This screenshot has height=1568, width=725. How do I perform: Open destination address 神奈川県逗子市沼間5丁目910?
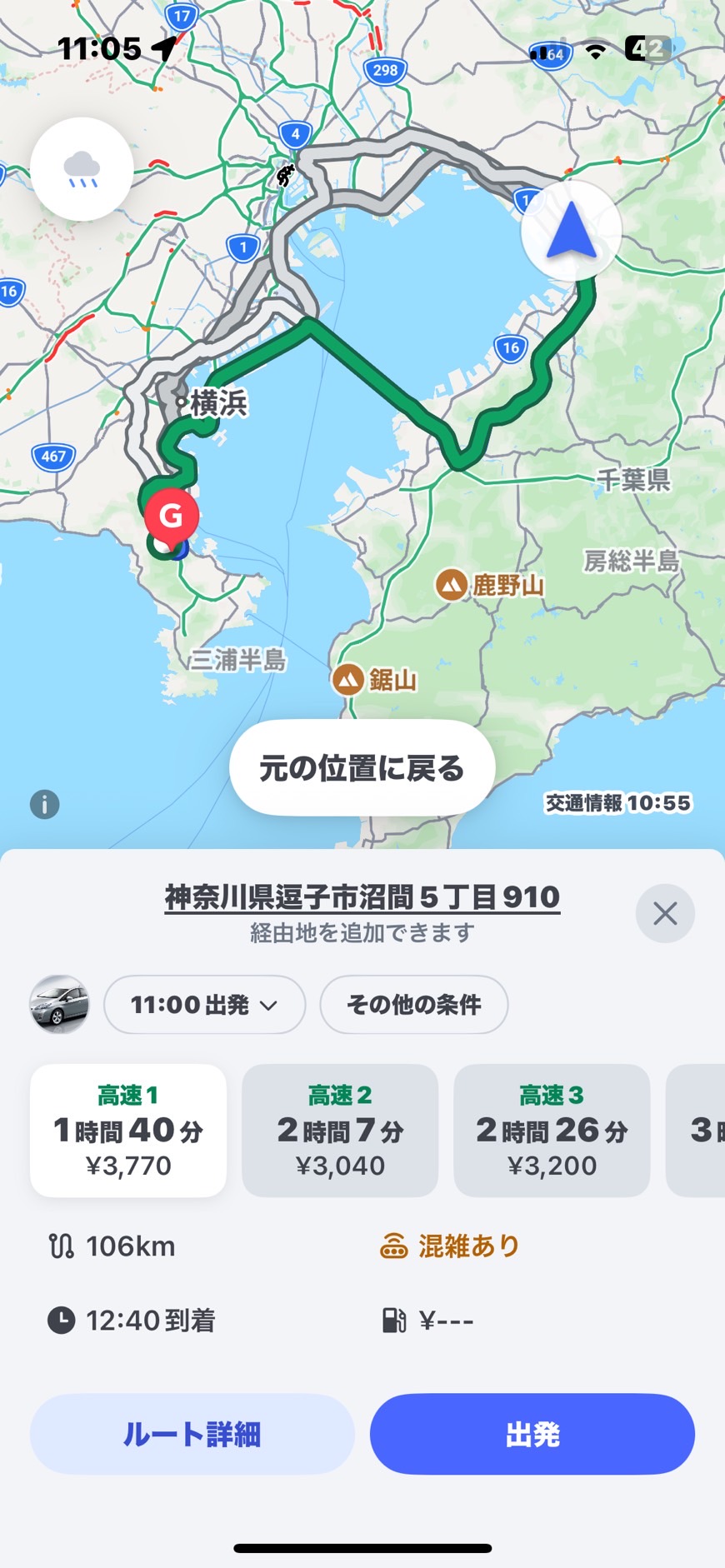pyautogui.click(x=362, y=897)
